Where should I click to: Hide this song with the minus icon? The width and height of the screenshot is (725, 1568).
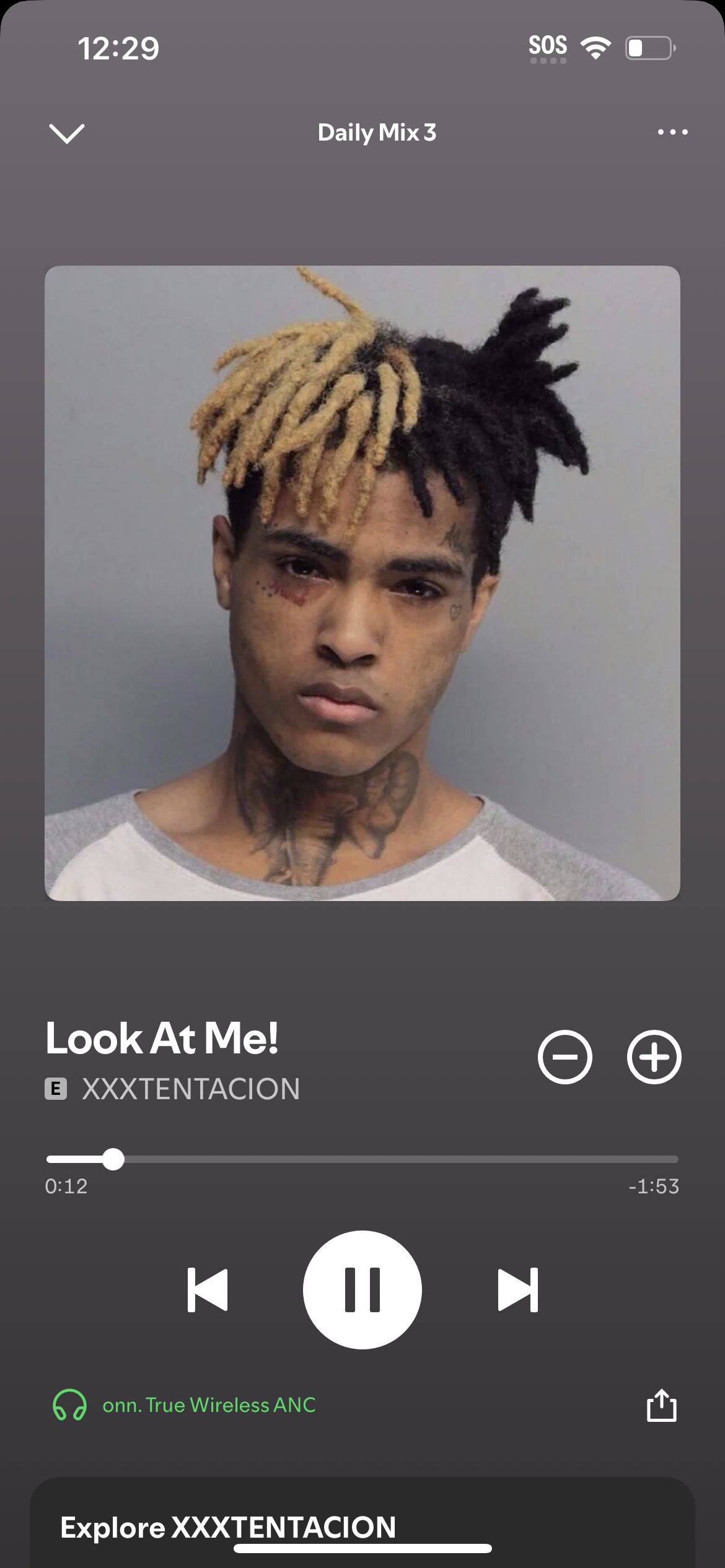point(565,1057)
